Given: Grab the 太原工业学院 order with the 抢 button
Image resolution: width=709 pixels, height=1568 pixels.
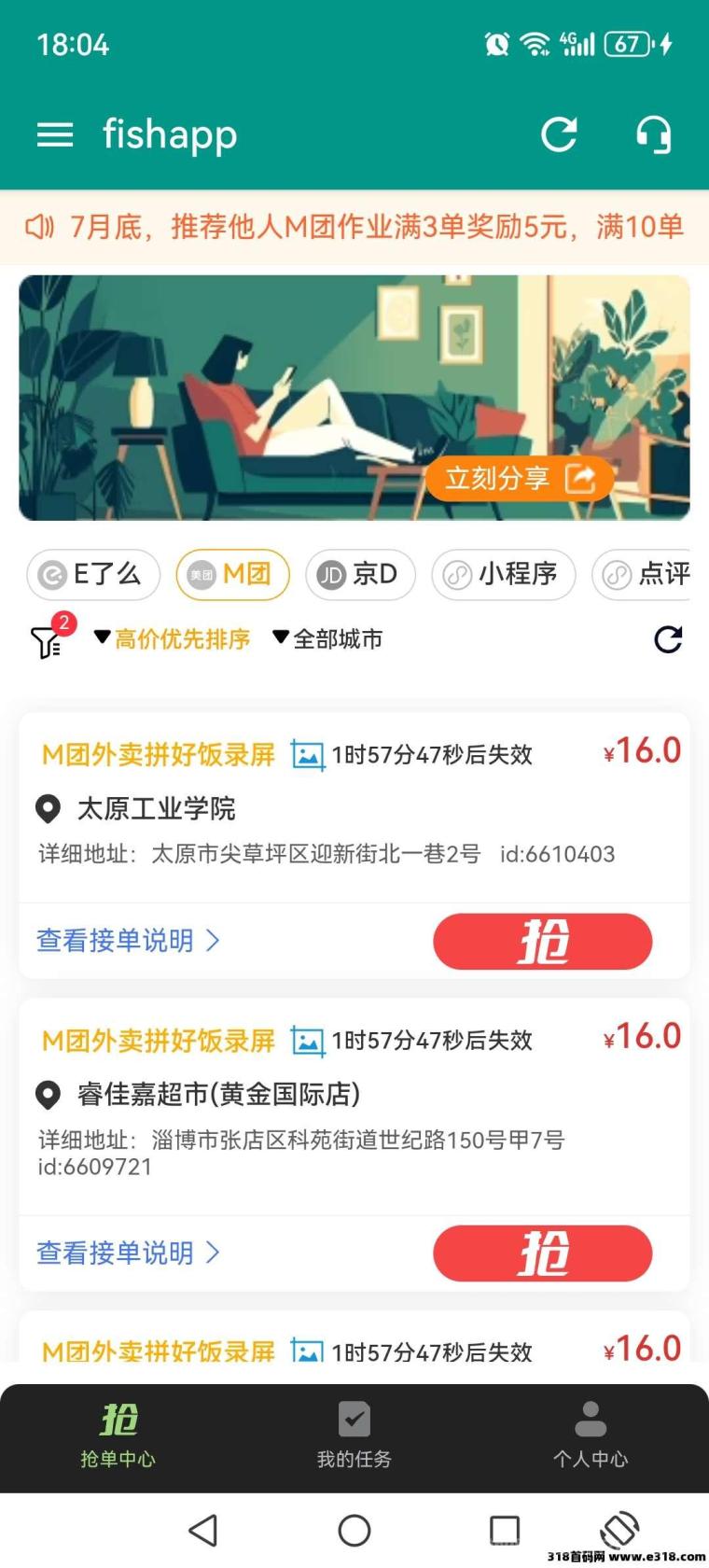Looking at the screenshot, I should pos(543,942).
